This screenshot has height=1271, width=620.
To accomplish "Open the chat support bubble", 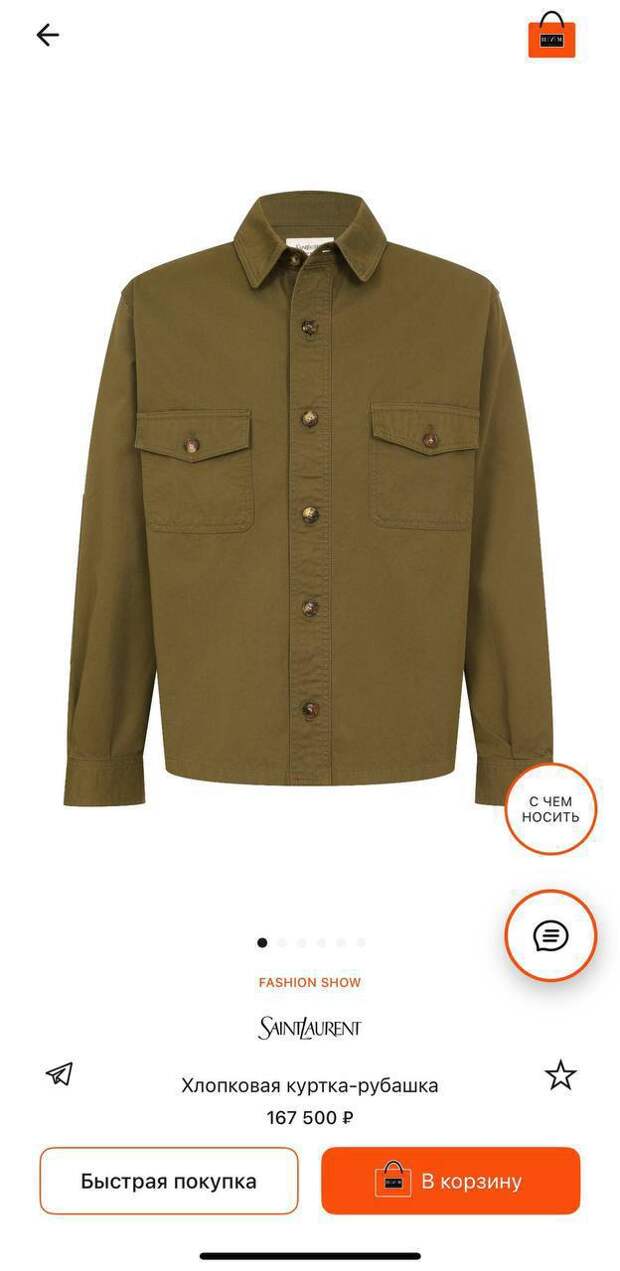I will 550,936.
